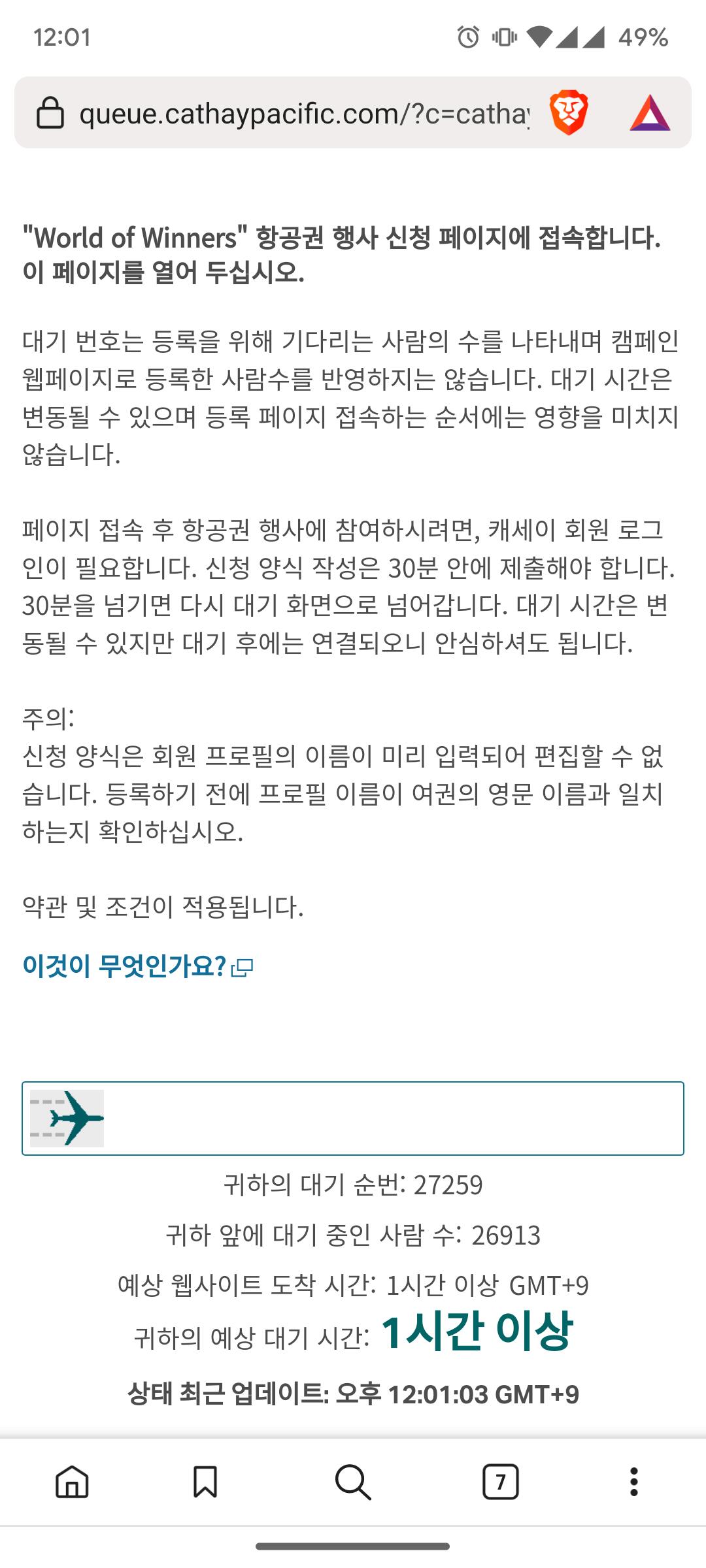Go to the browser home page
The height and width of the screenshot is (1568, 706).
tap(72, 1481)
